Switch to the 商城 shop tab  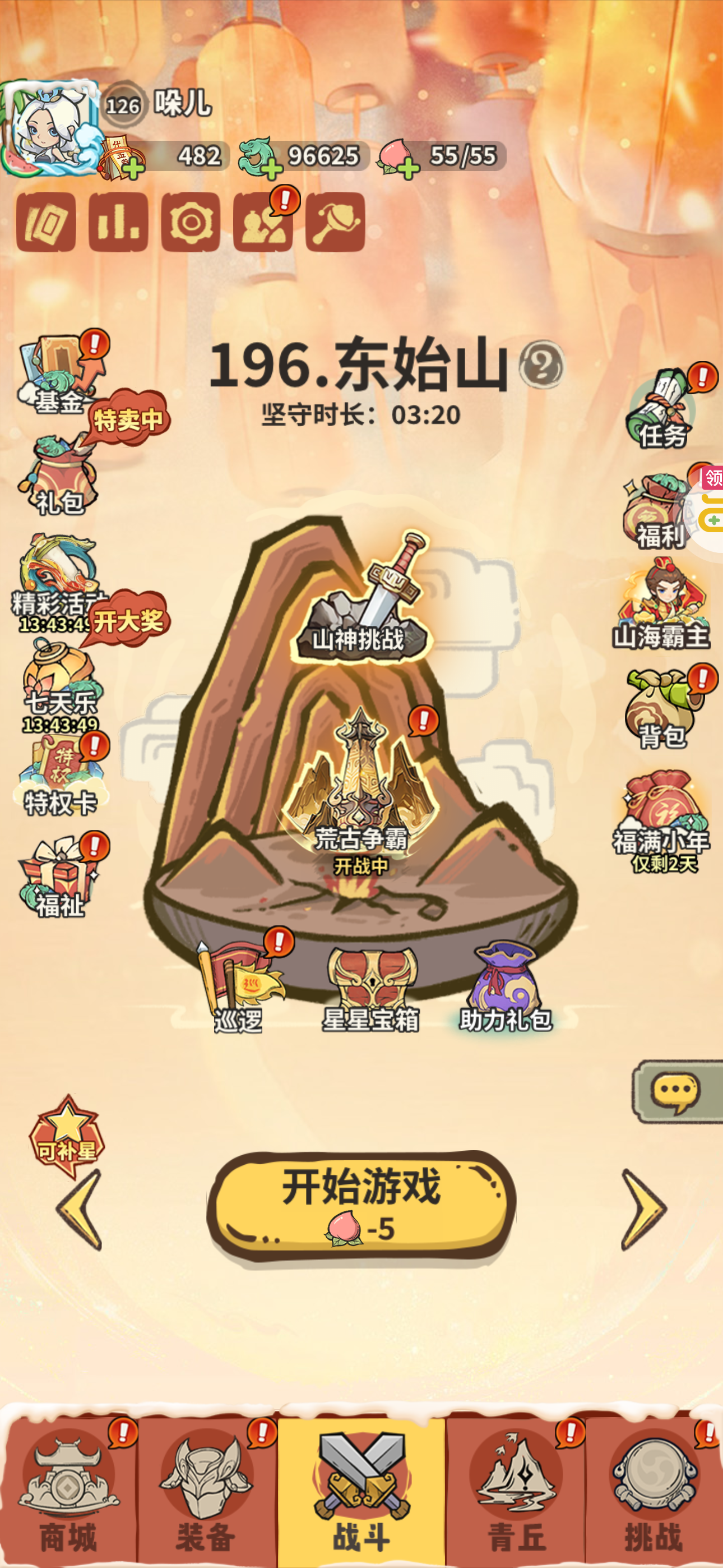coord(68,1491)
